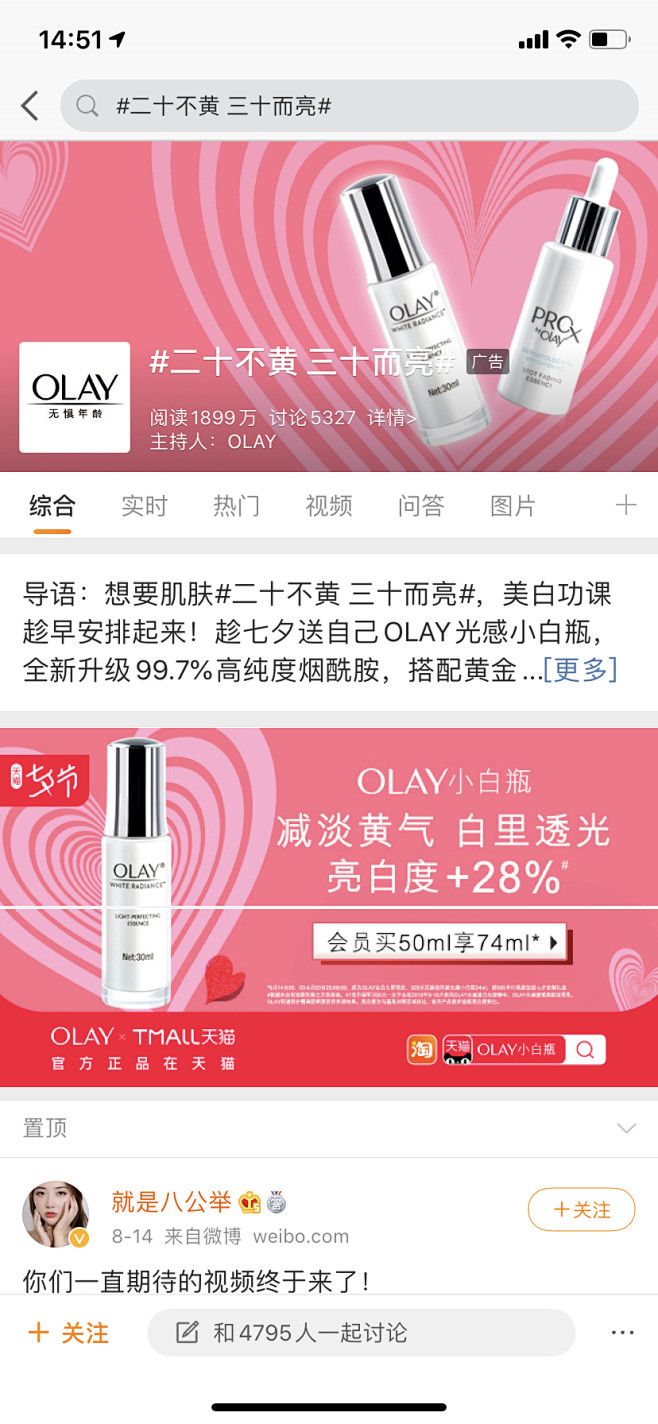
Task: Open the bottom three-dot more menu
Action: 622,1333
